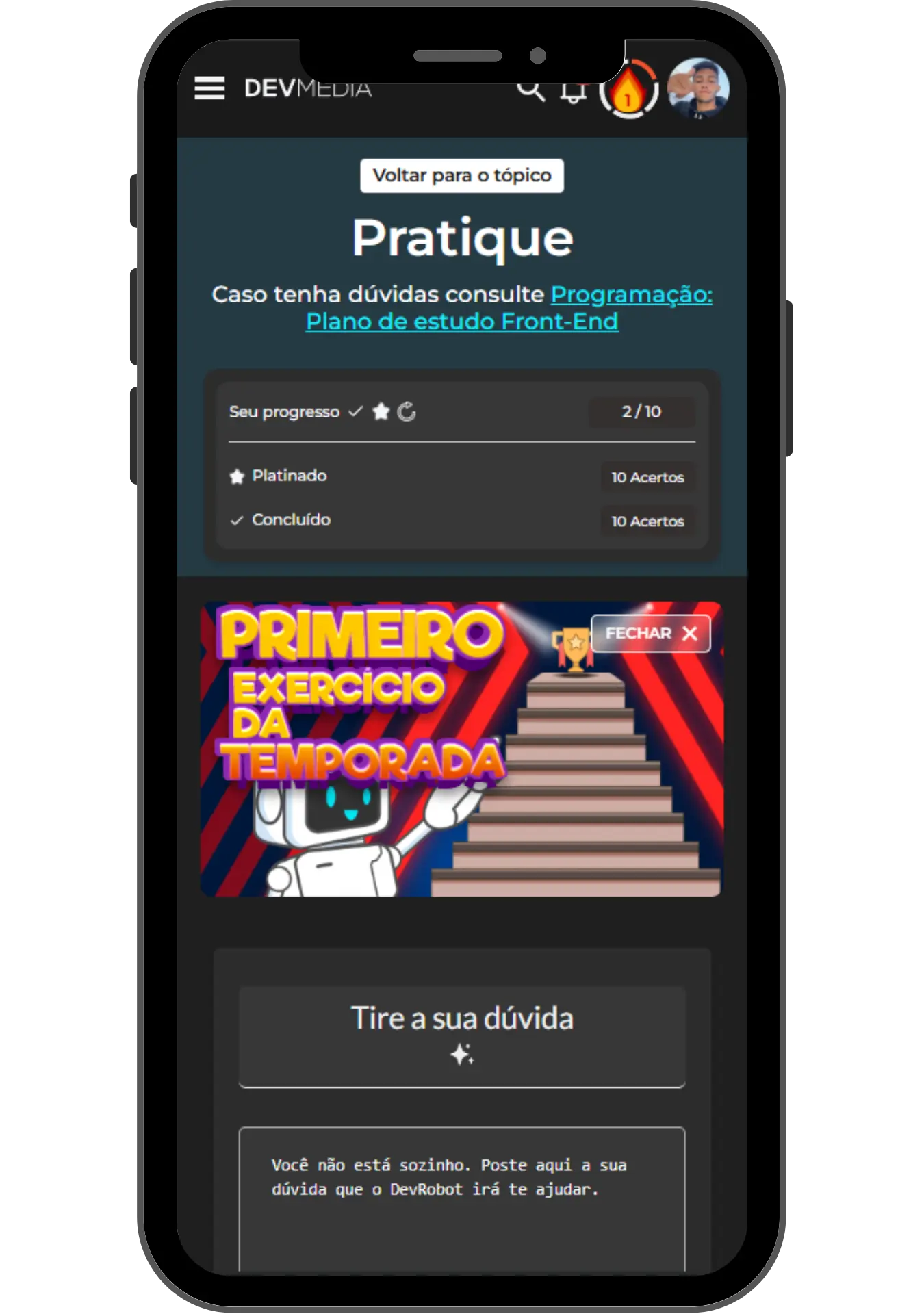The height and width of the screenshot is (1314, 924).
Task: Dismiss the banner with FECHAR
Action: (x=650, y=633)
